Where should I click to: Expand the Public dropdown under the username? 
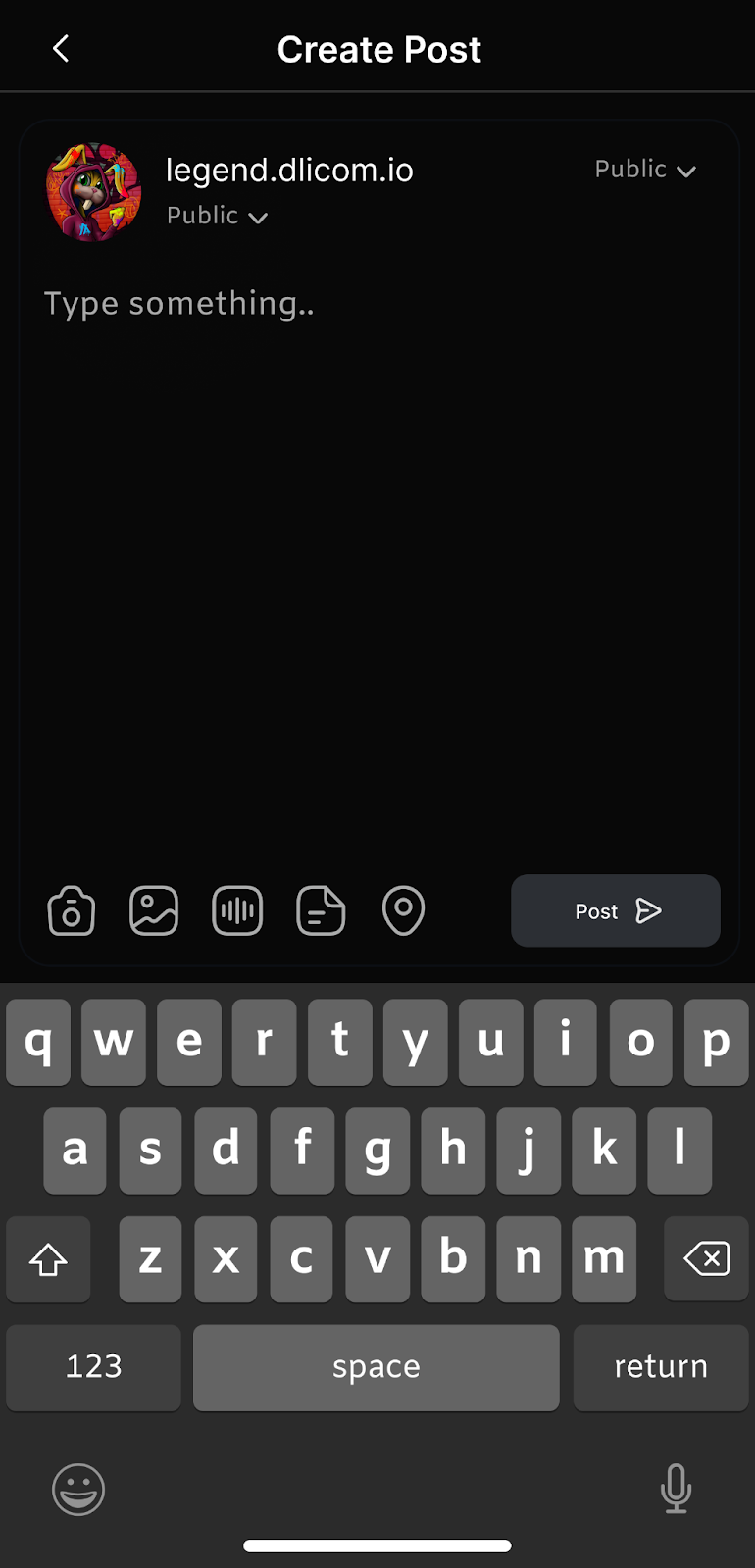coord(218,216)
